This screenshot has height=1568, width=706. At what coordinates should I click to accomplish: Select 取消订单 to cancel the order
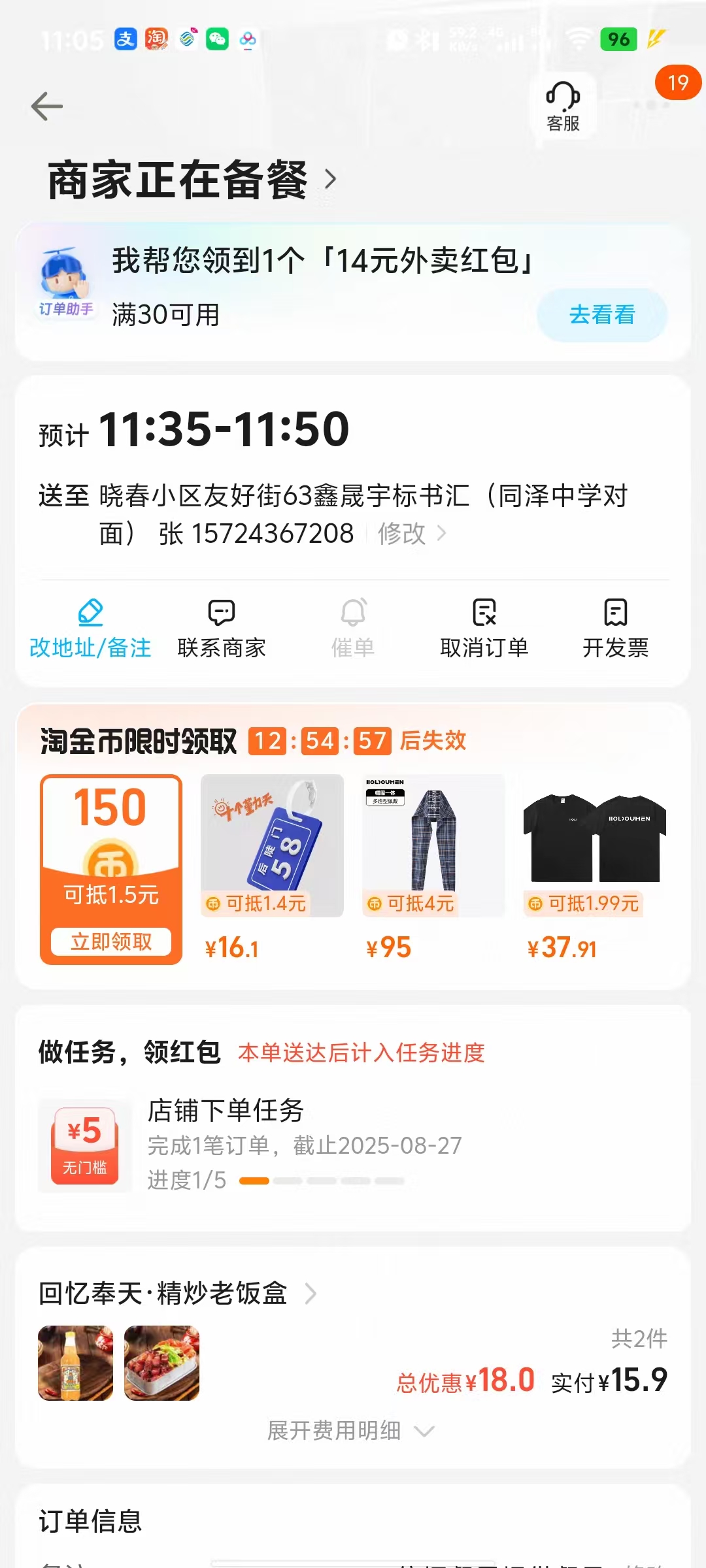pyautogui.click(x=484, y=629)
